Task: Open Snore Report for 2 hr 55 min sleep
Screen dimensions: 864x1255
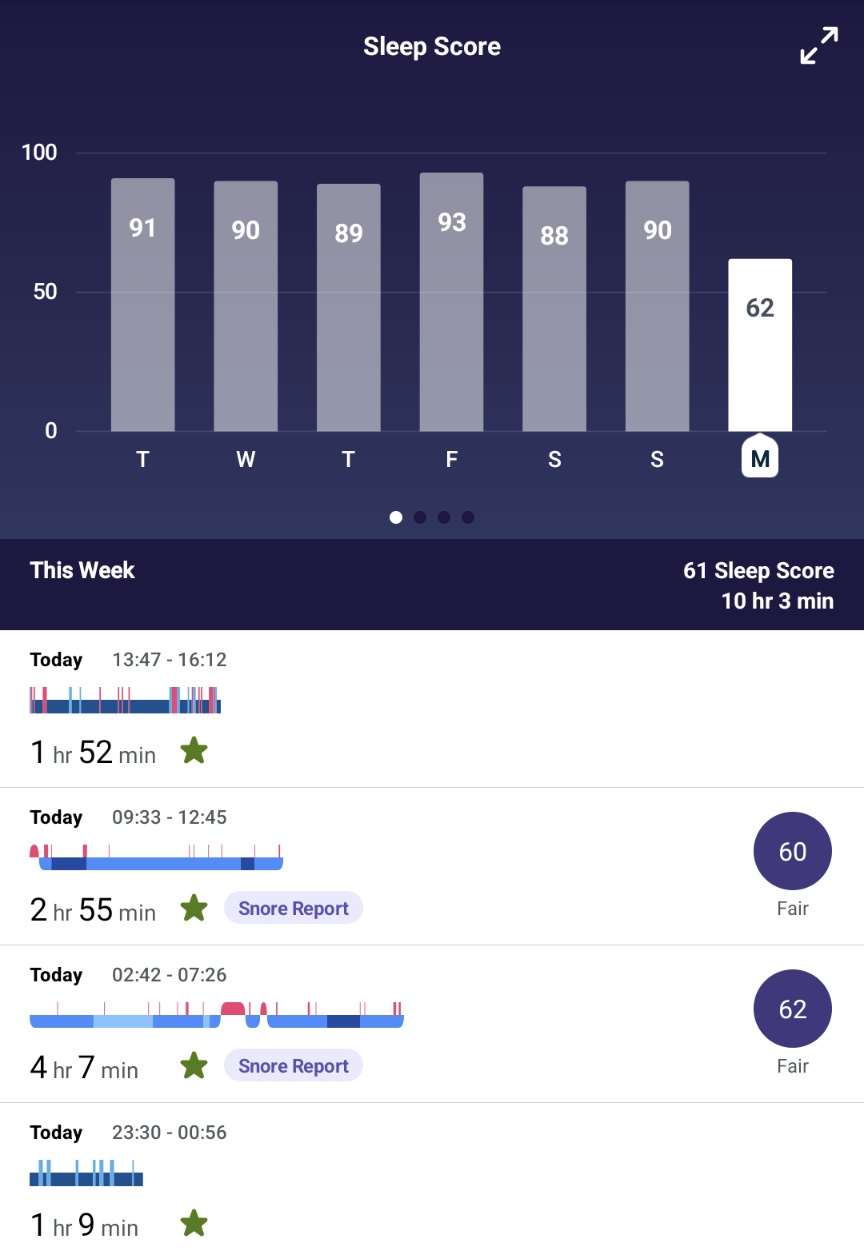Action: point(293,908)
